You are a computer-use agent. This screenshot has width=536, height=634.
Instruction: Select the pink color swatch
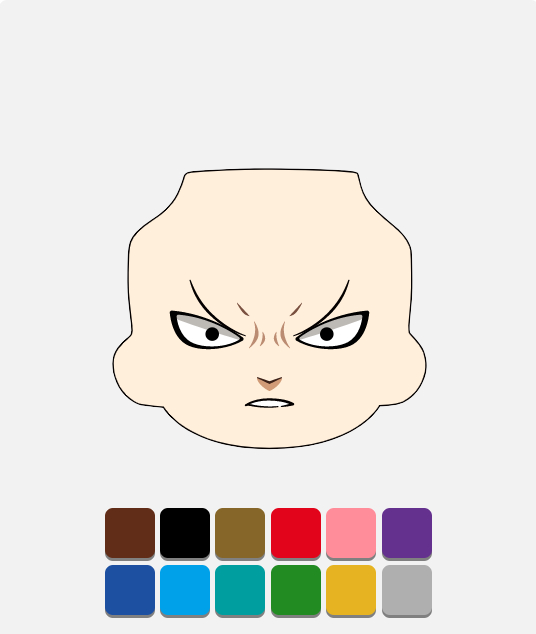pos(351,533)
